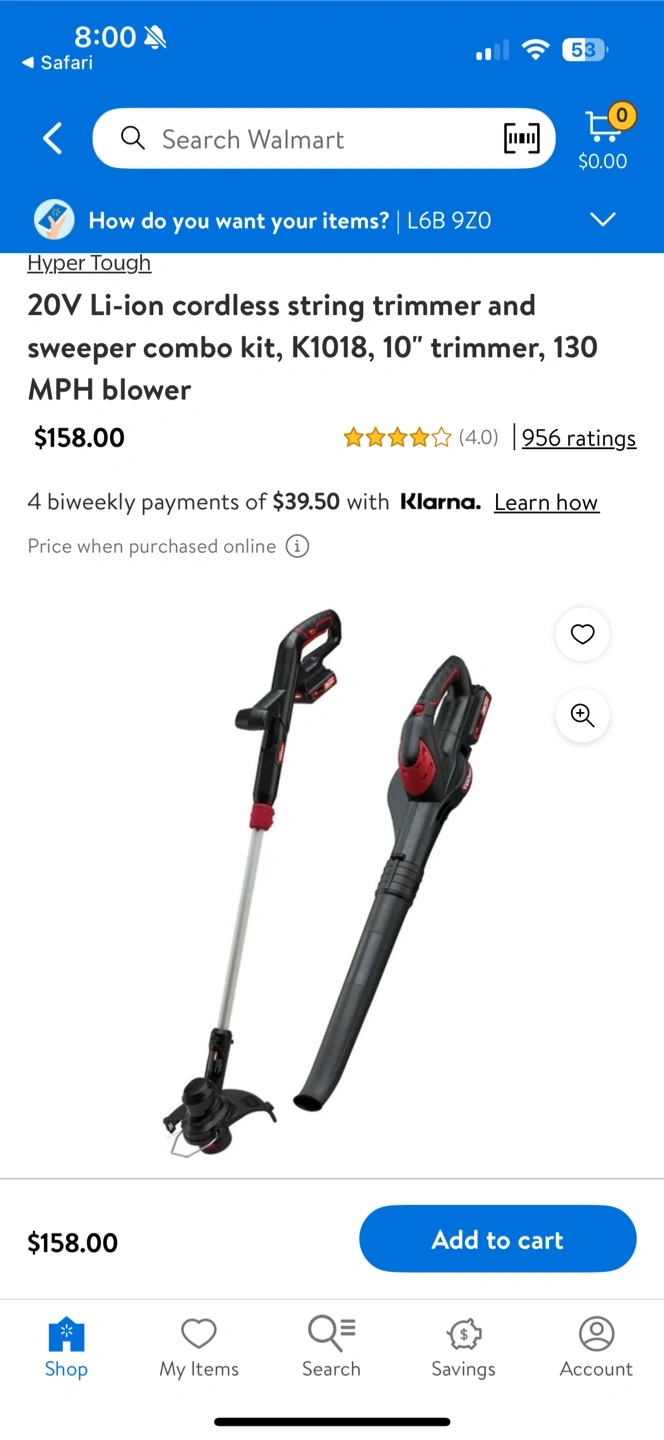The width and height of the screenshot is (664, 1440).
Task: Add this product to favorites with the heart
Action: pyautogui.click(x=582, y=634)
